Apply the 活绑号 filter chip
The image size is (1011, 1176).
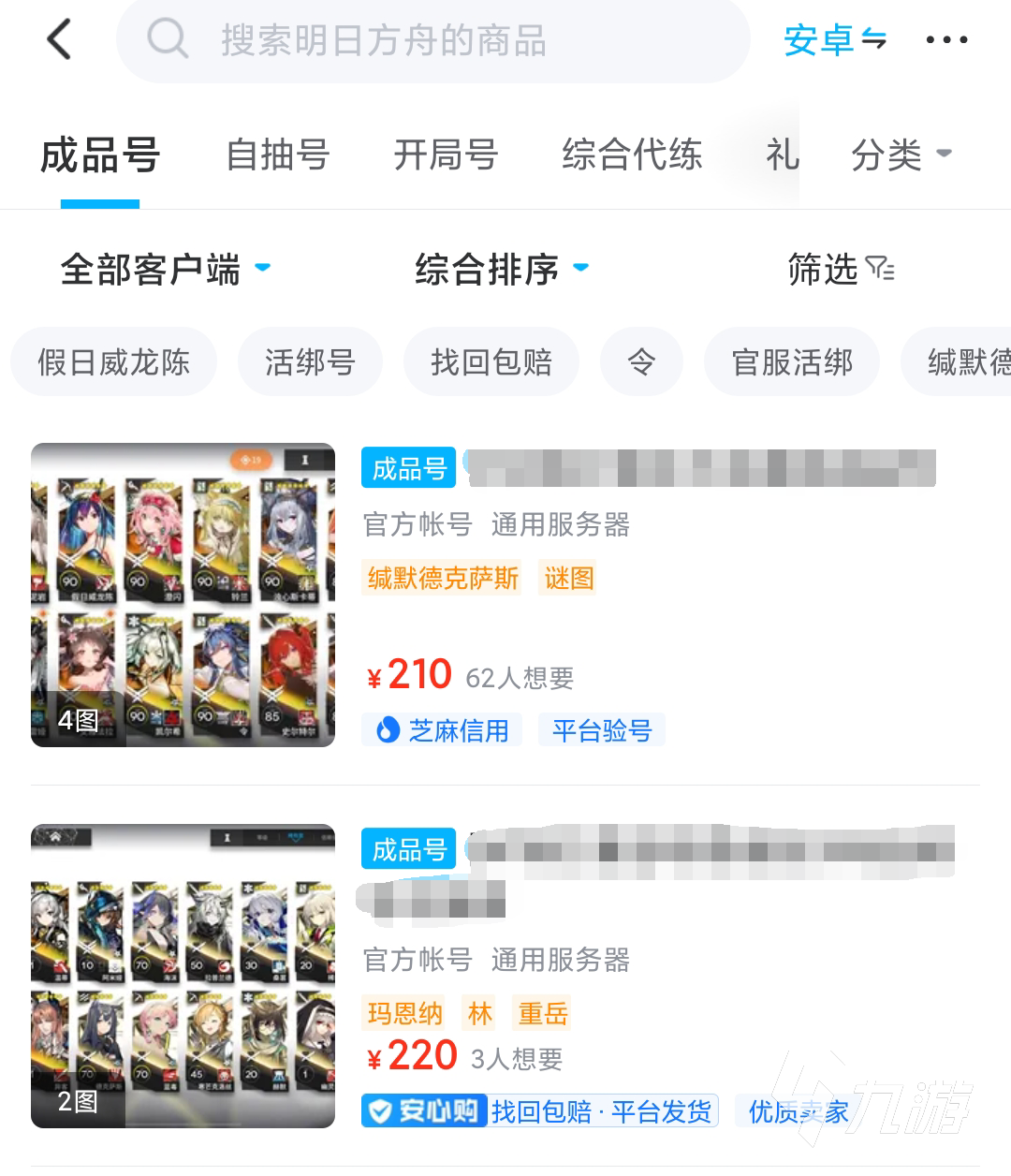coord(310,362)
